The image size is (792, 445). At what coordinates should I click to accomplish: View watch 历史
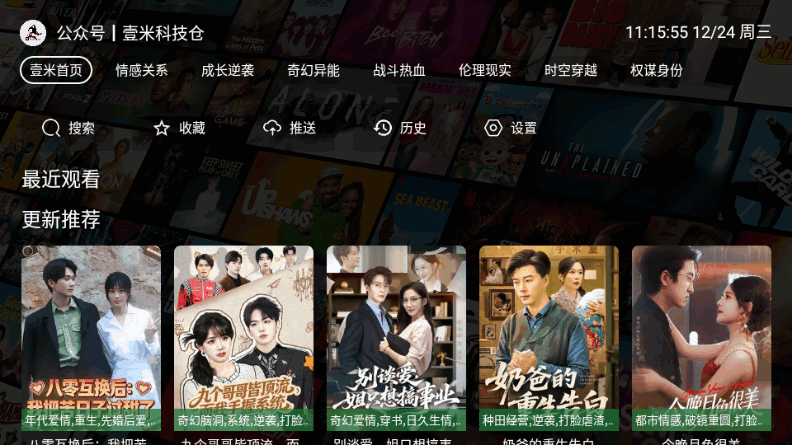click(x=400, y=128)
